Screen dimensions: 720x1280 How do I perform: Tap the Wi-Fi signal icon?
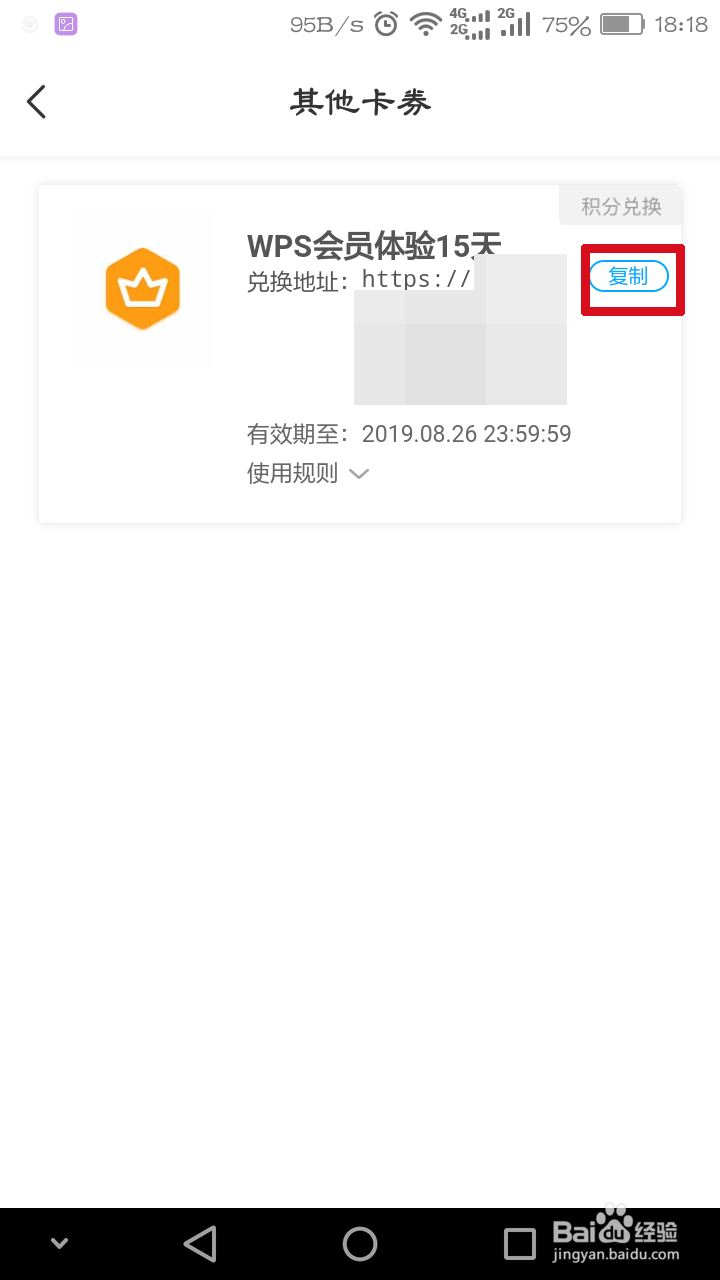click(x=426, y=25)
